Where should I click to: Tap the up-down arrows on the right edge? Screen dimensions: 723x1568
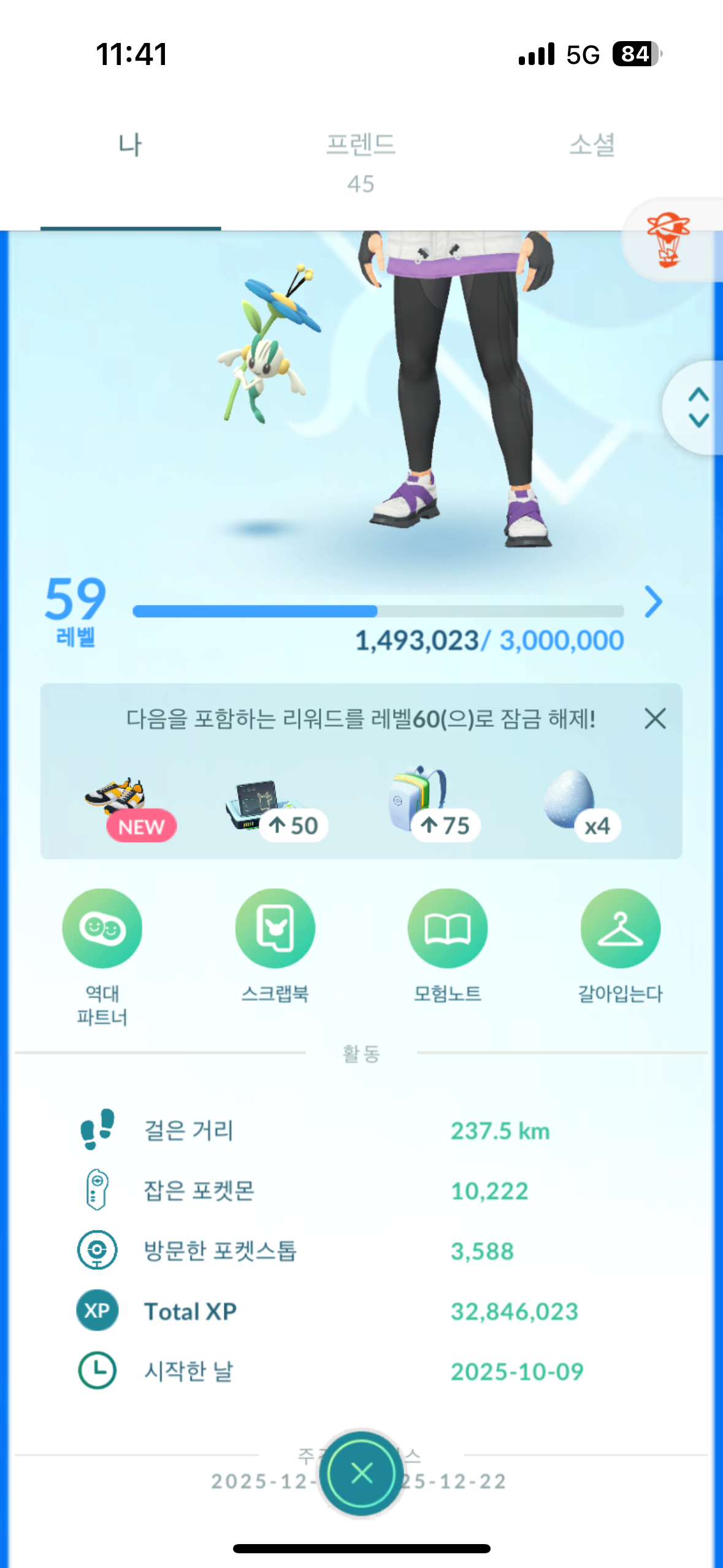[698, 407]
